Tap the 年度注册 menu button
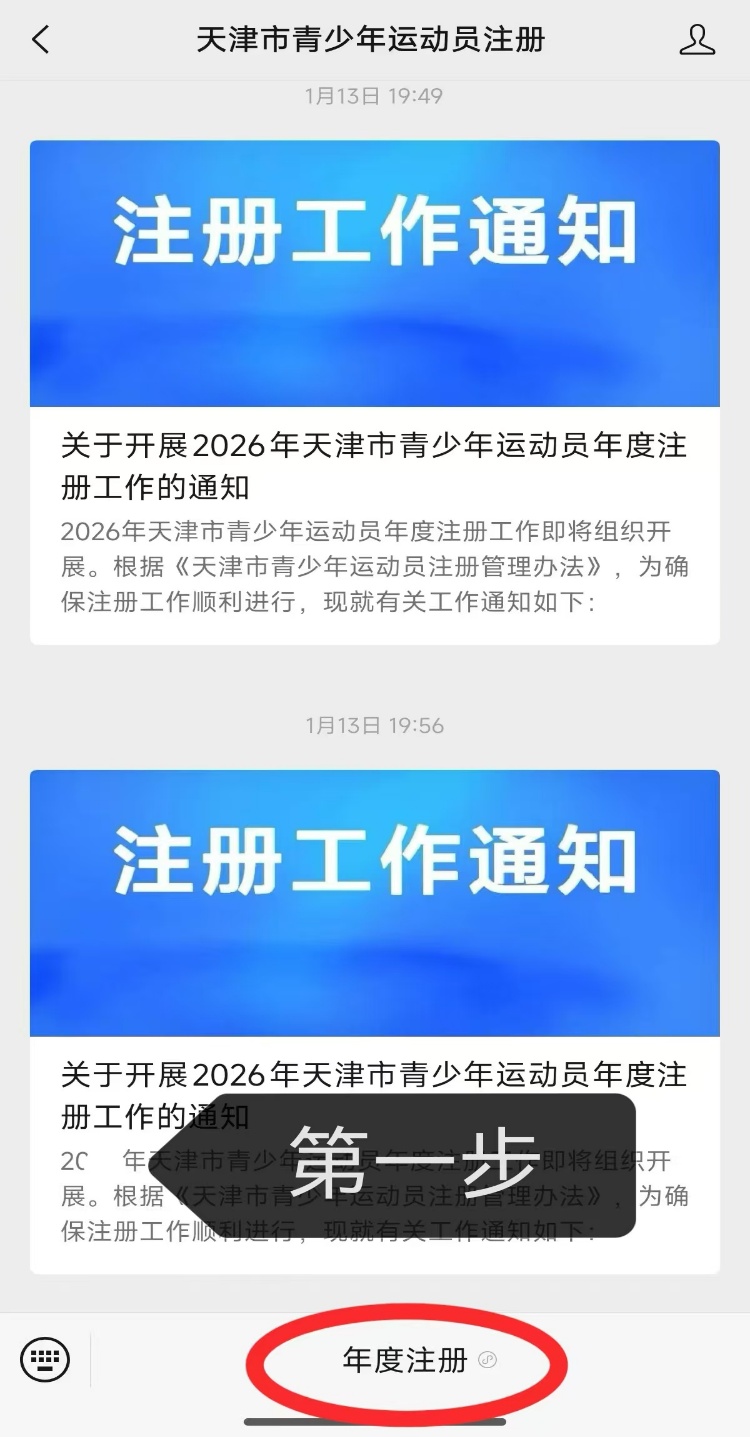The height and width of the screenshot is (1437, 750). click(x=406, y=1361)
